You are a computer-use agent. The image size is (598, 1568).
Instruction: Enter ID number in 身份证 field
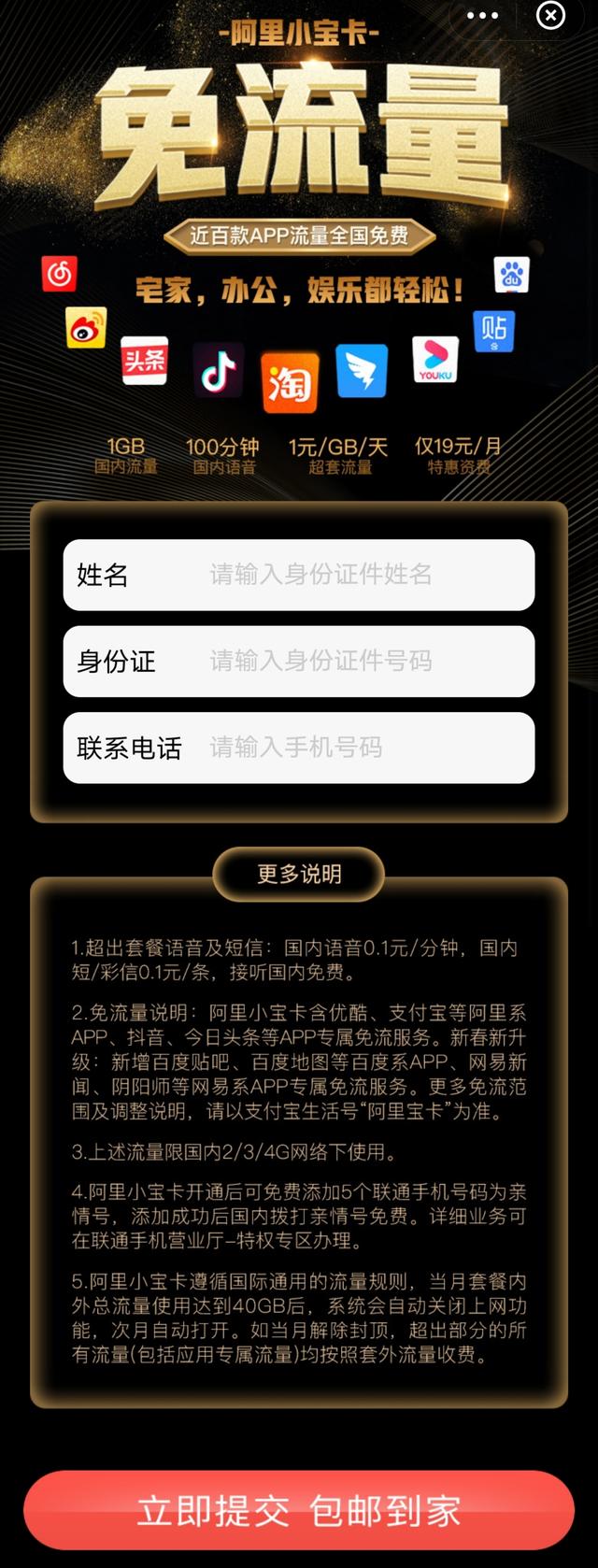coord(320,662)
